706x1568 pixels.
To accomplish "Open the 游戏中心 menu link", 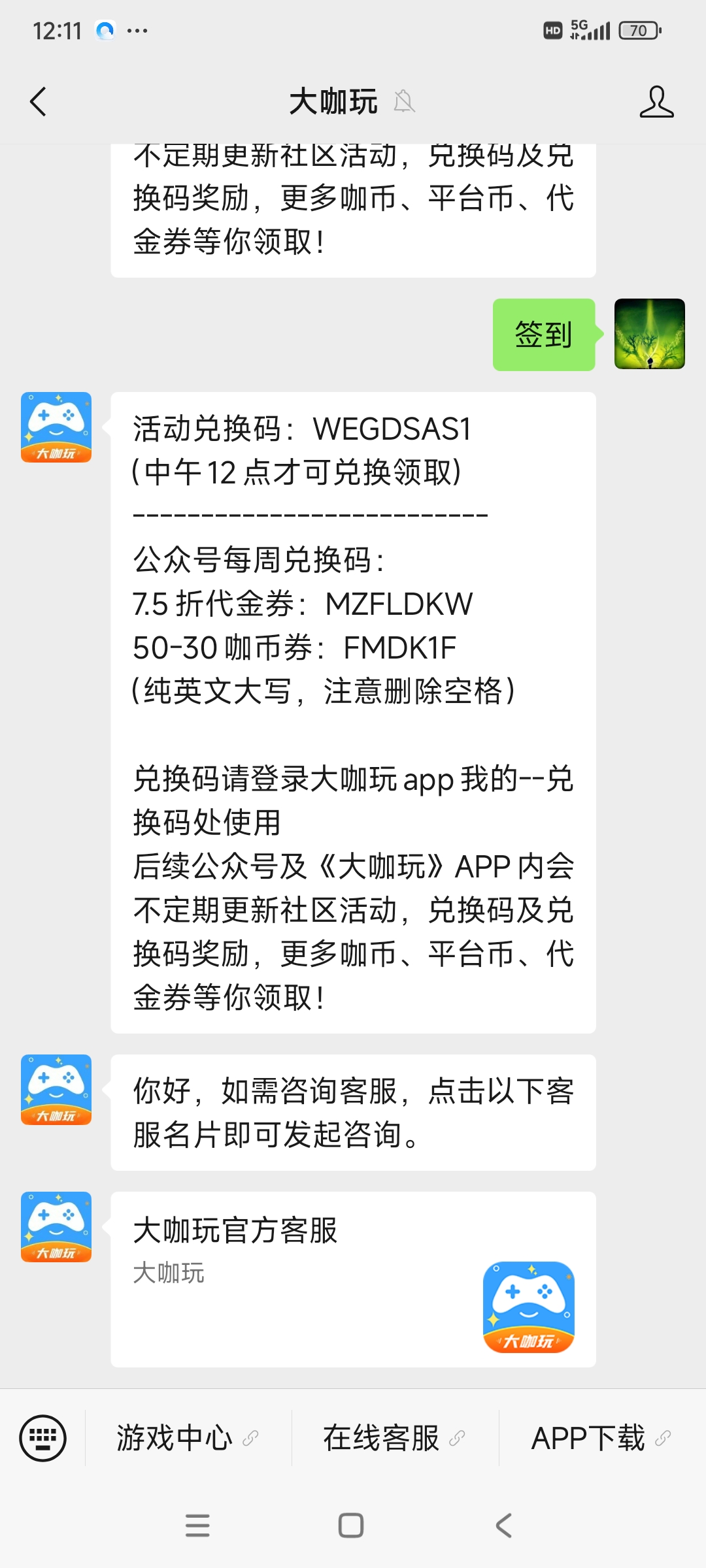I will pos(188,1438).
